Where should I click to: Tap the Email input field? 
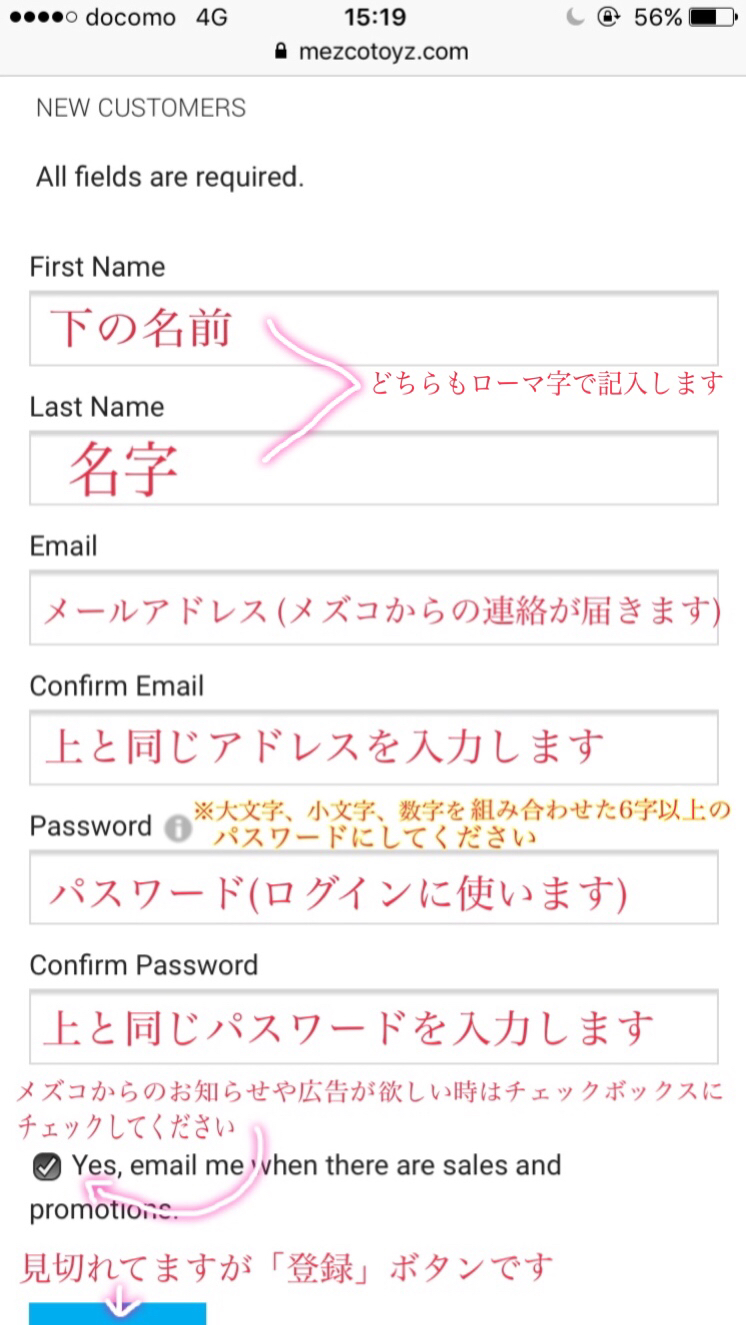coord(373,608)
